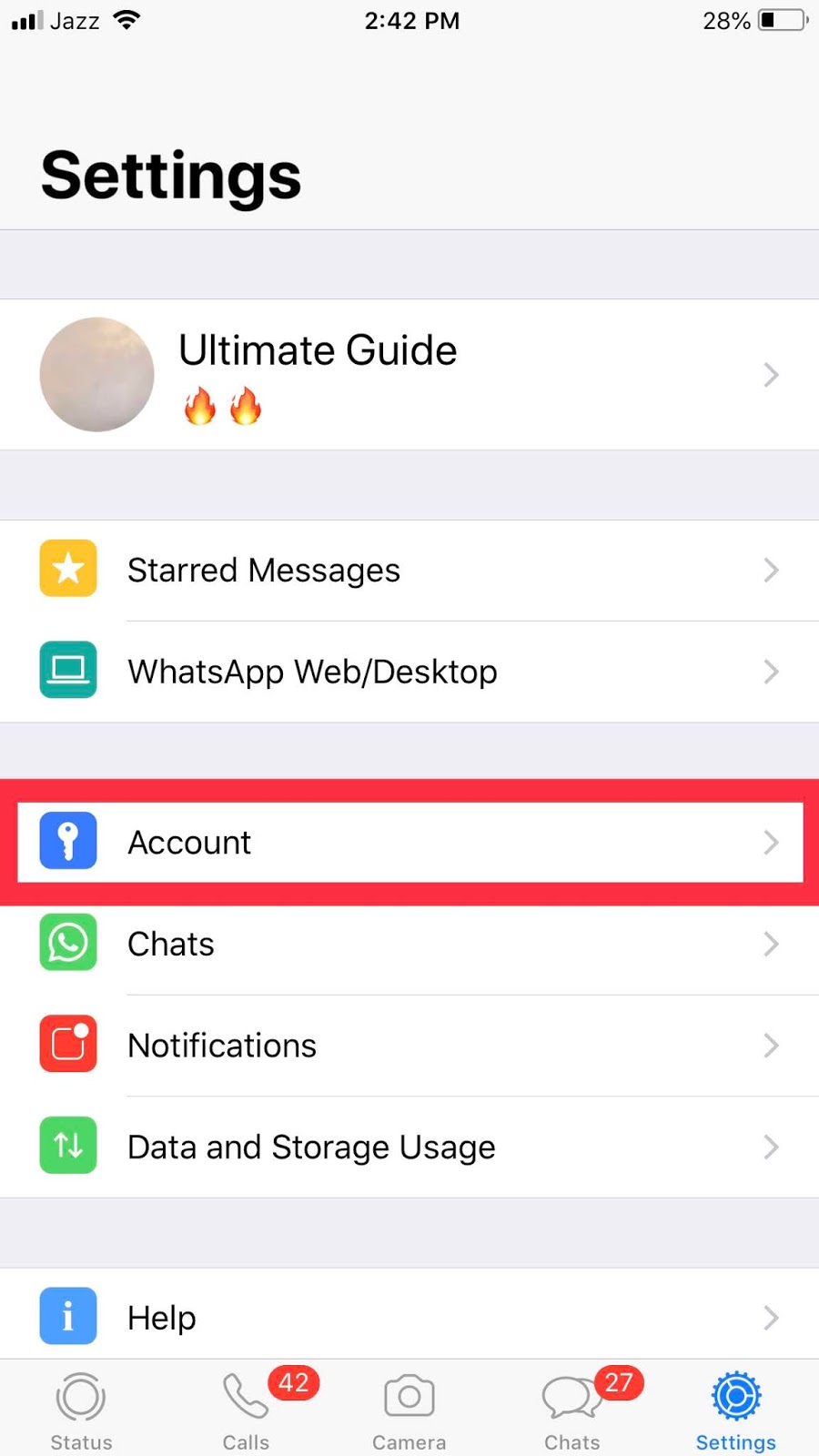Image resolution: width=819 pixels, height=1456 pixels.
Task: Select the Settings tab
Action: pos(736,1410)
